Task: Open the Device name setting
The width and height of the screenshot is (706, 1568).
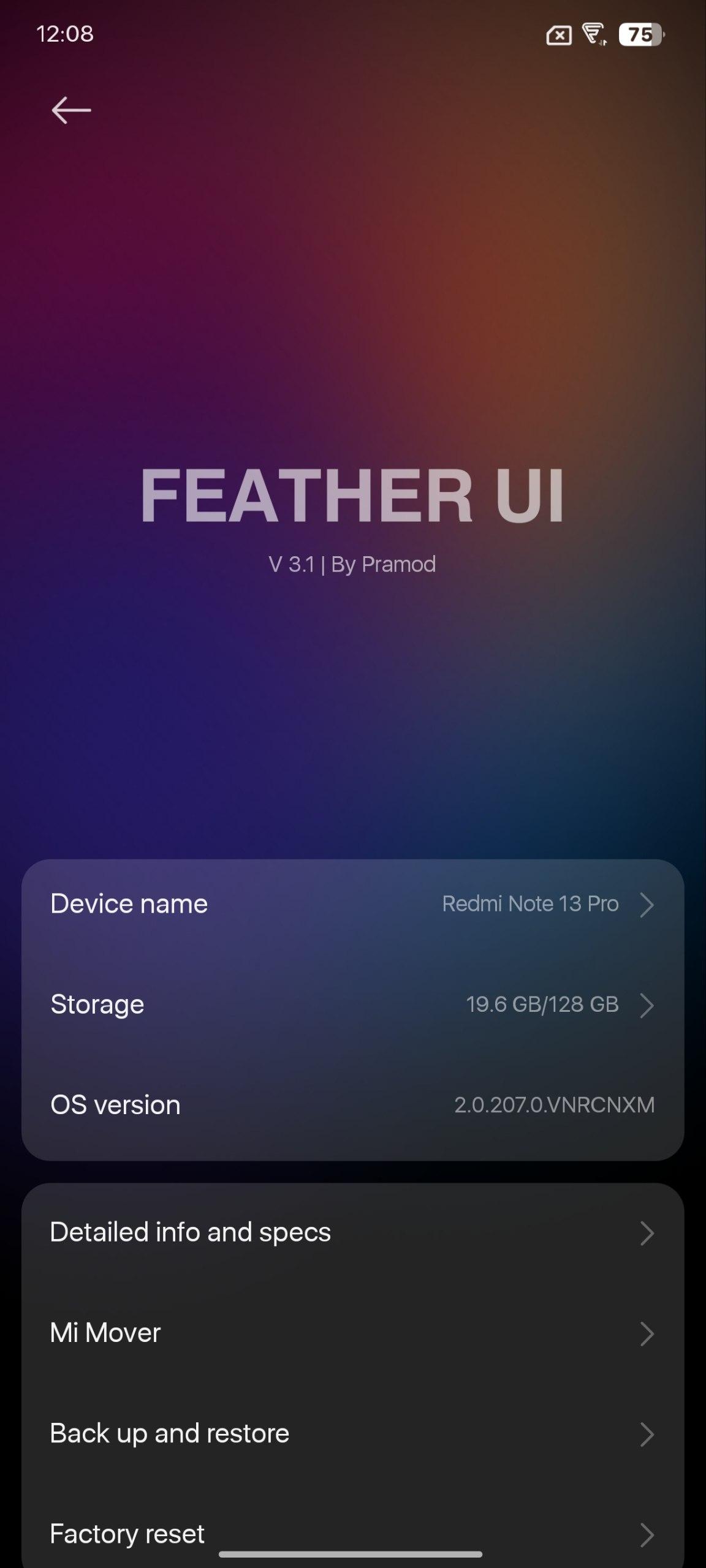Action: click(x=352, y=904)
